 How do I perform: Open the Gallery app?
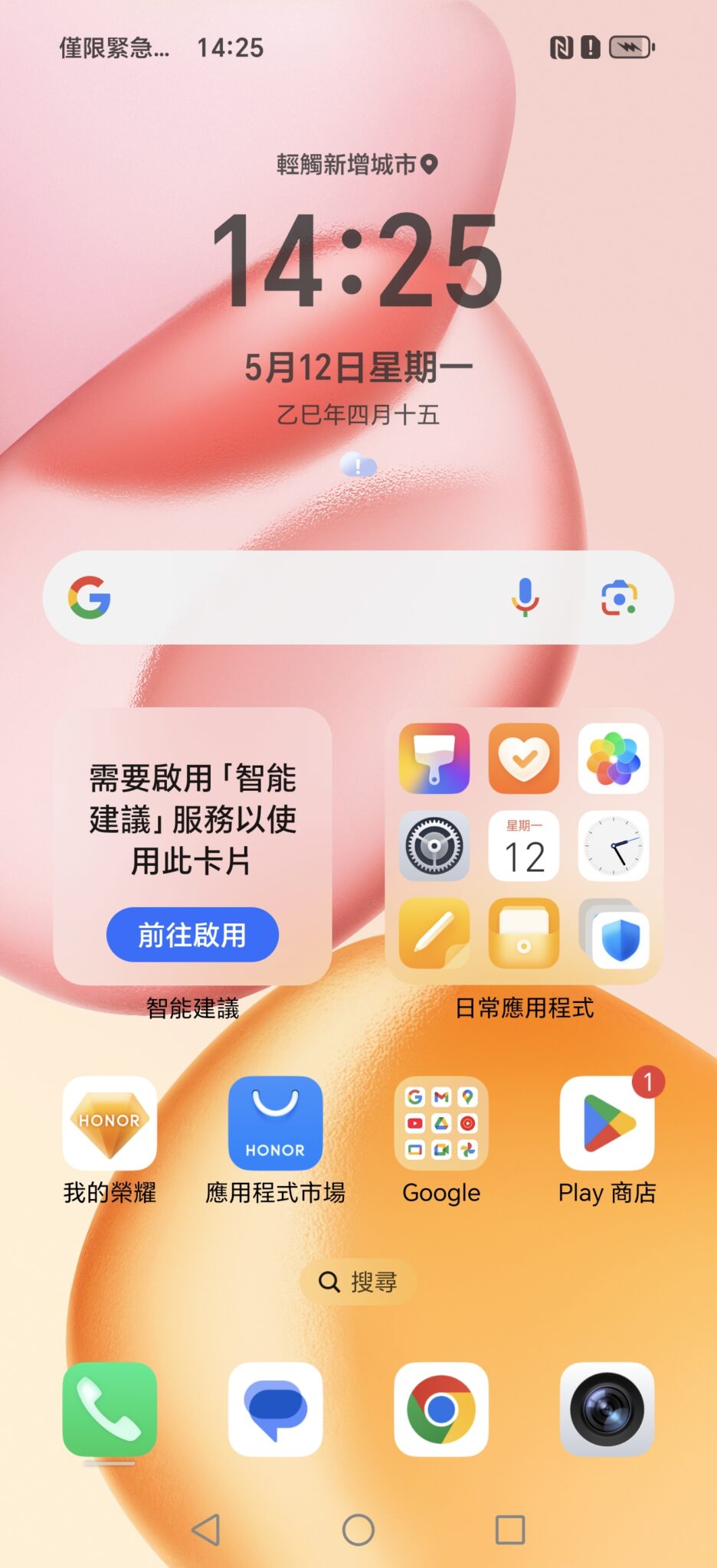point(613,758)
